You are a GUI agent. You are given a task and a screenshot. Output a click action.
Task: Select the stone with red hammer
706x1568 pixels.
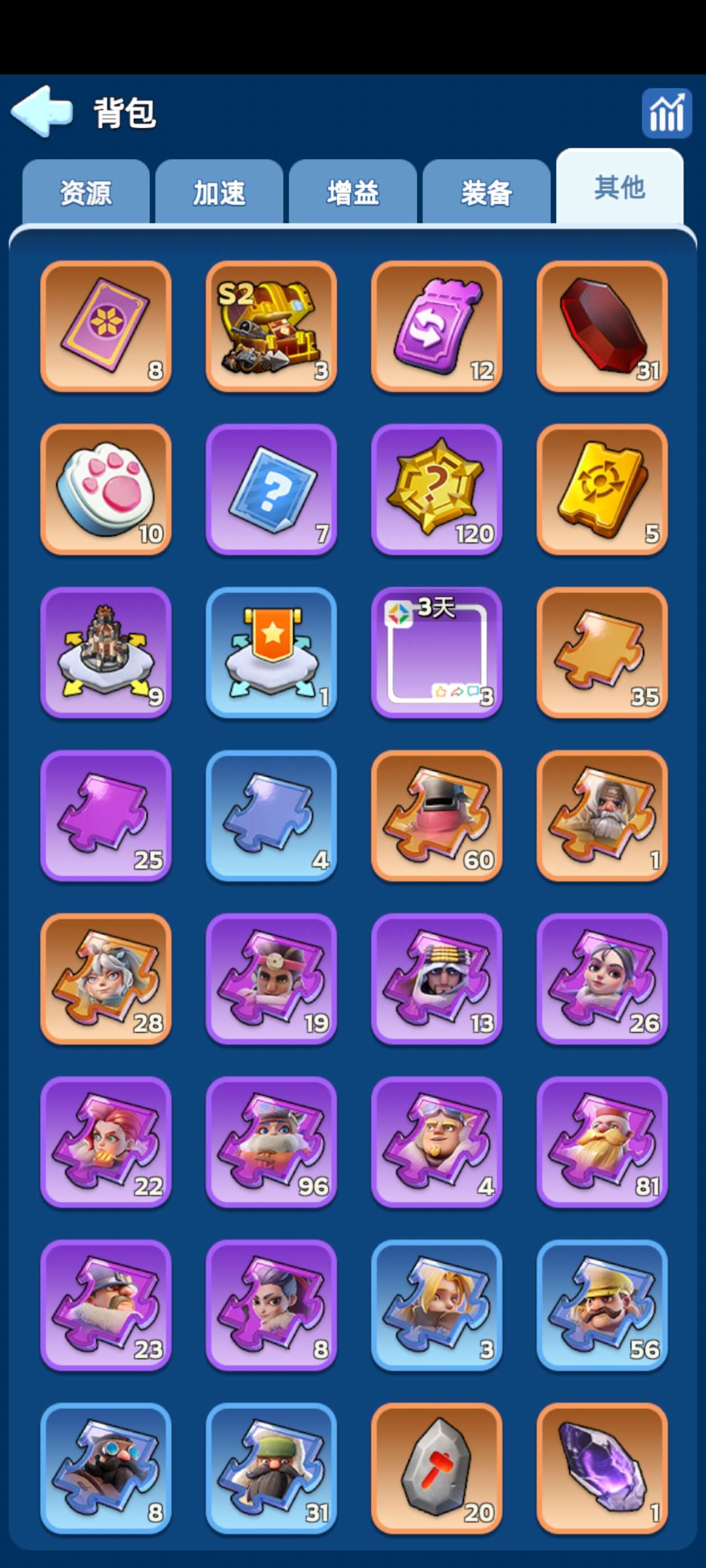click(x=436, y=1468)
